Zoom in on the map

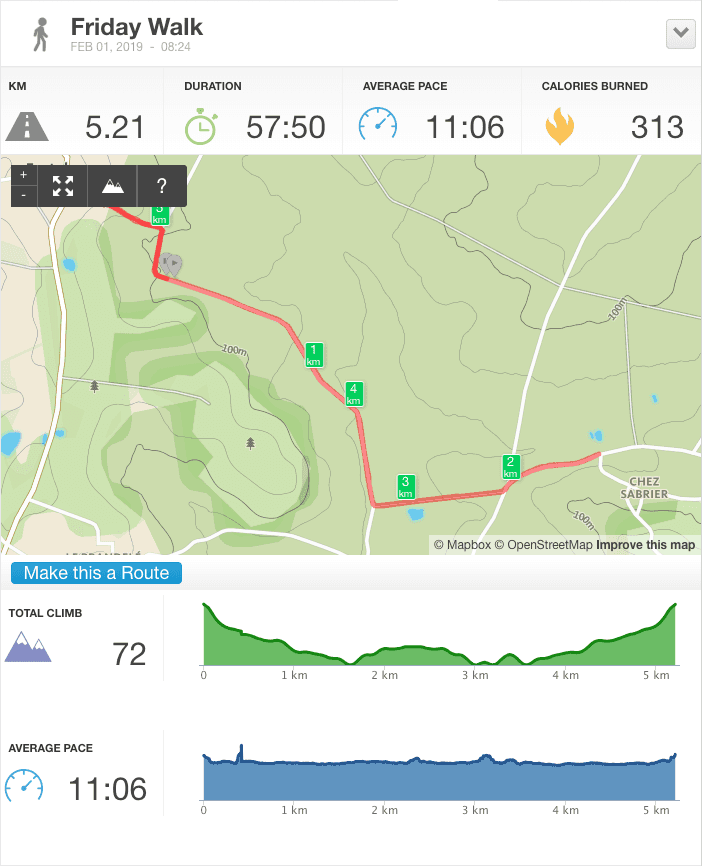(24, 175)
